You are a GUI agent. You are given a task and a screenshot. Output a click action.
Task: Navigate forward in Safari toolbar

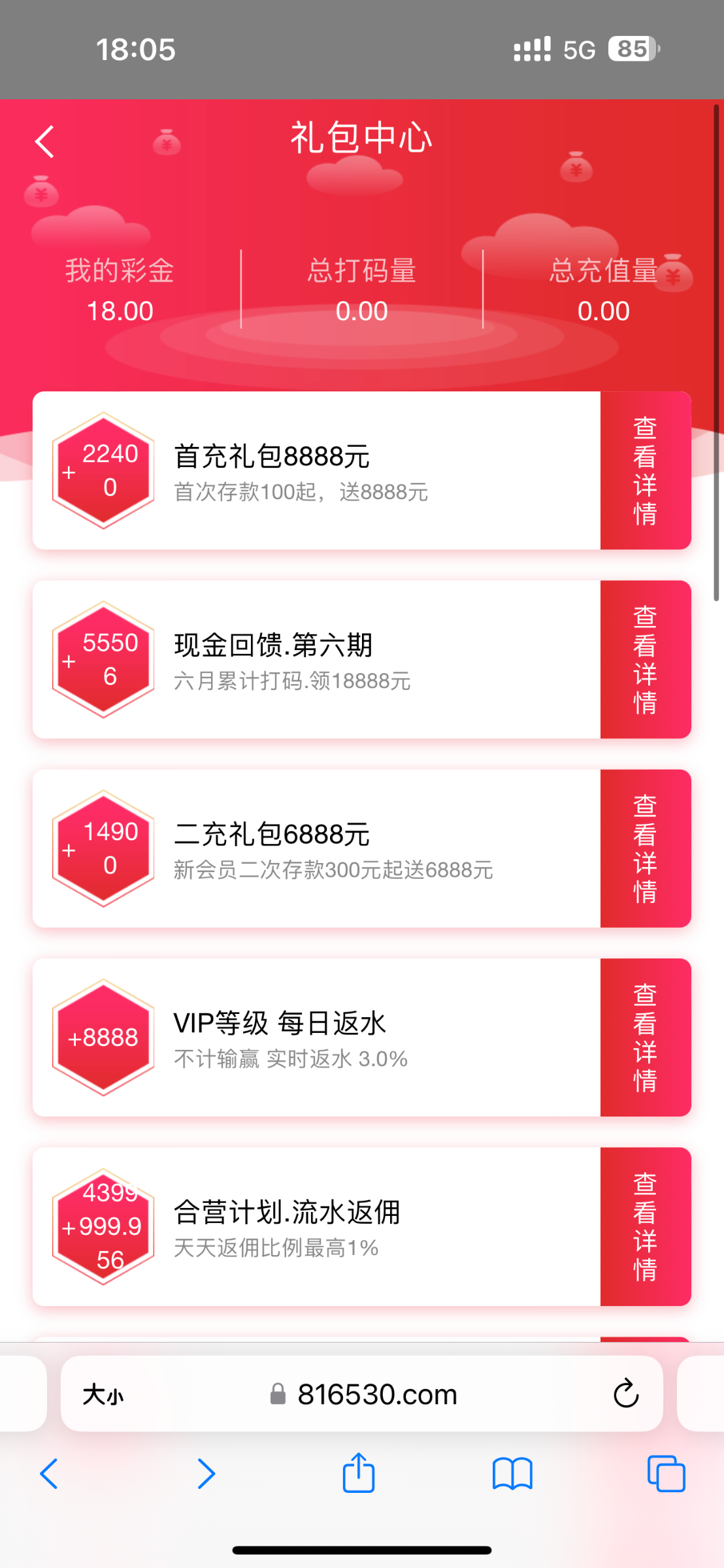pyautogui.click(x=206, y=1474)
